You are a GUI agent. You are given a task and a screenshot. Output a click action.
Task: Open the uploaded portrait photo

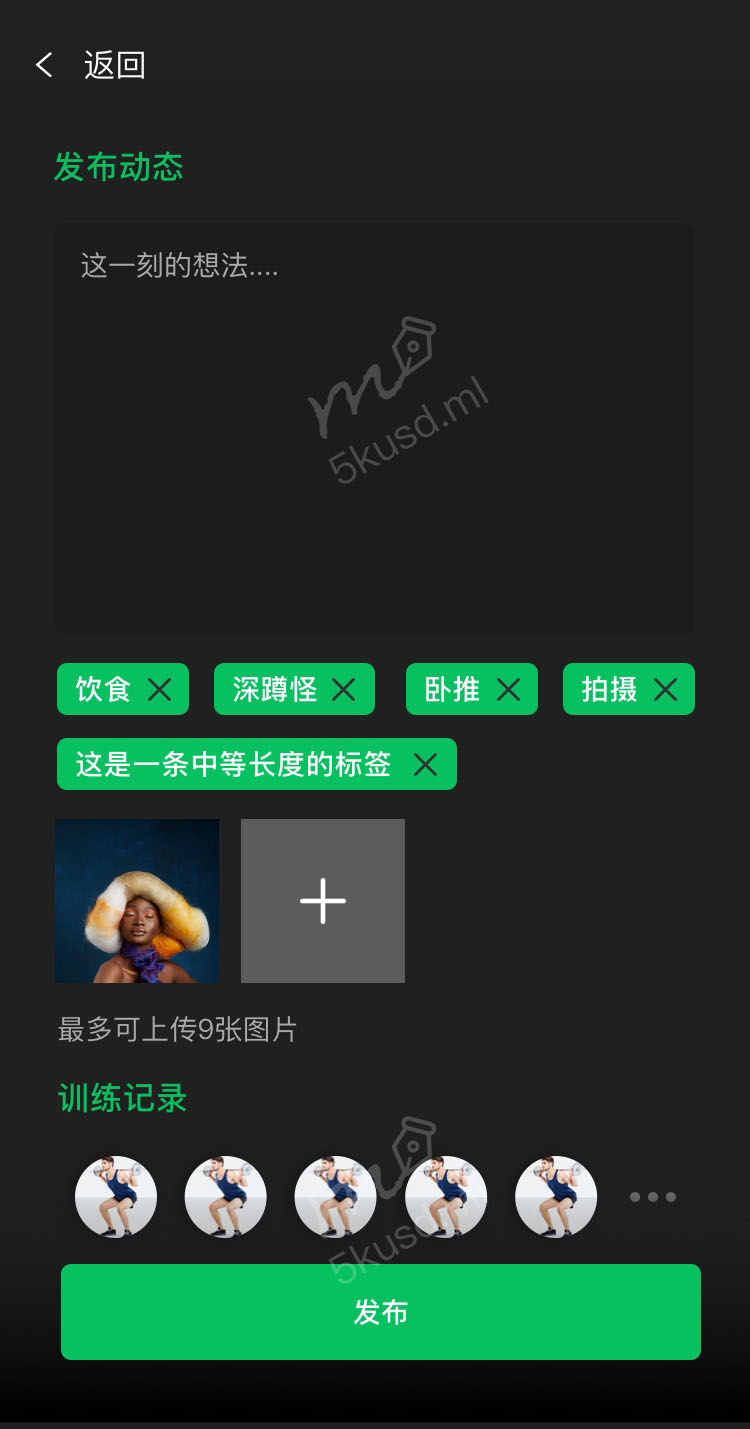click(137, 901)
